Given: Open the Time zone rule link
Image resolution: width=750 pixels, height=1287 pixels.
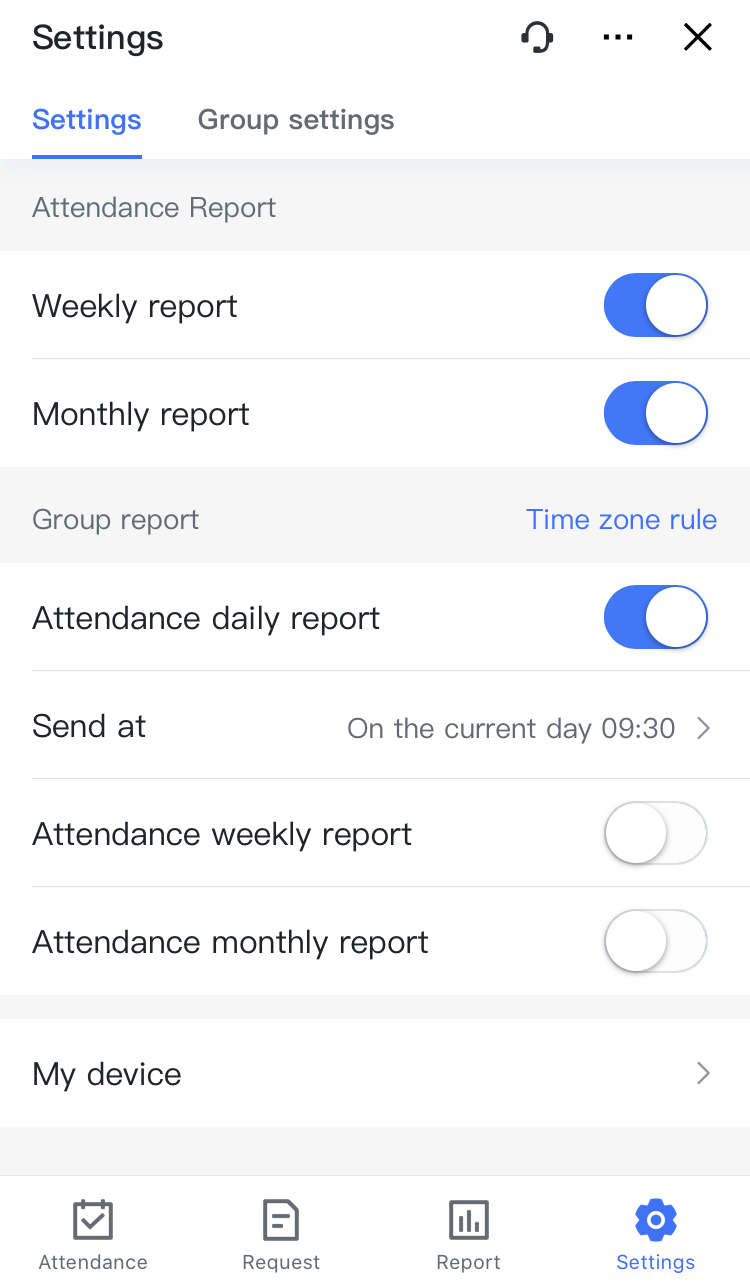Looking at the screenshot, I should click(621, 519).
